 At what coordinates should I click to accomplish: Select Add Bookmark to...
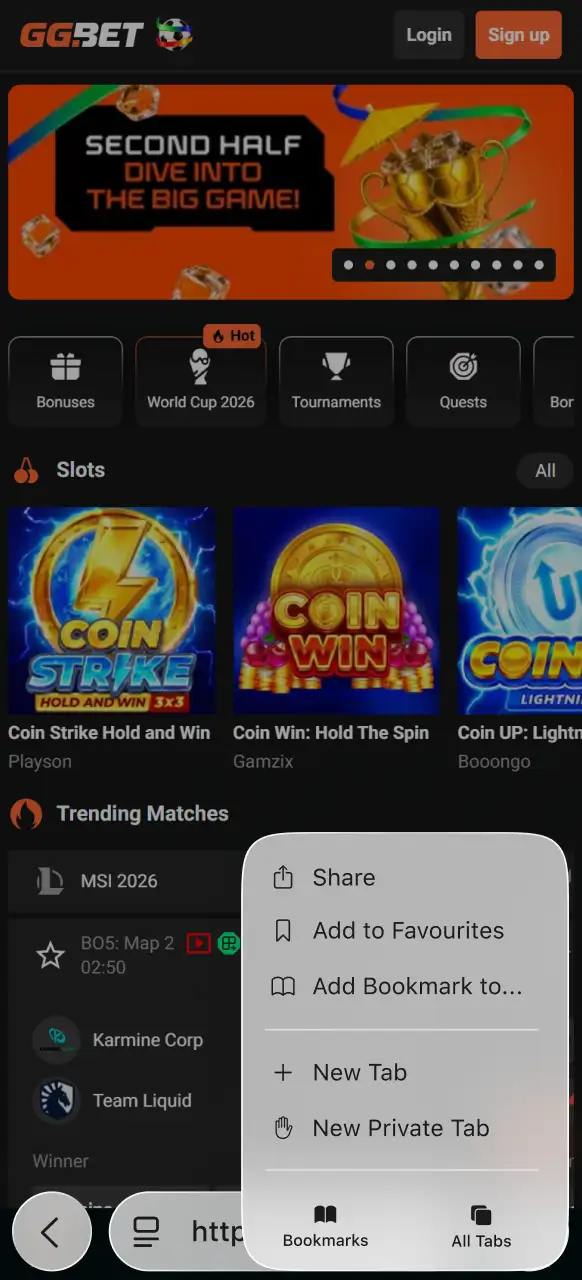(x=402, y=987)
